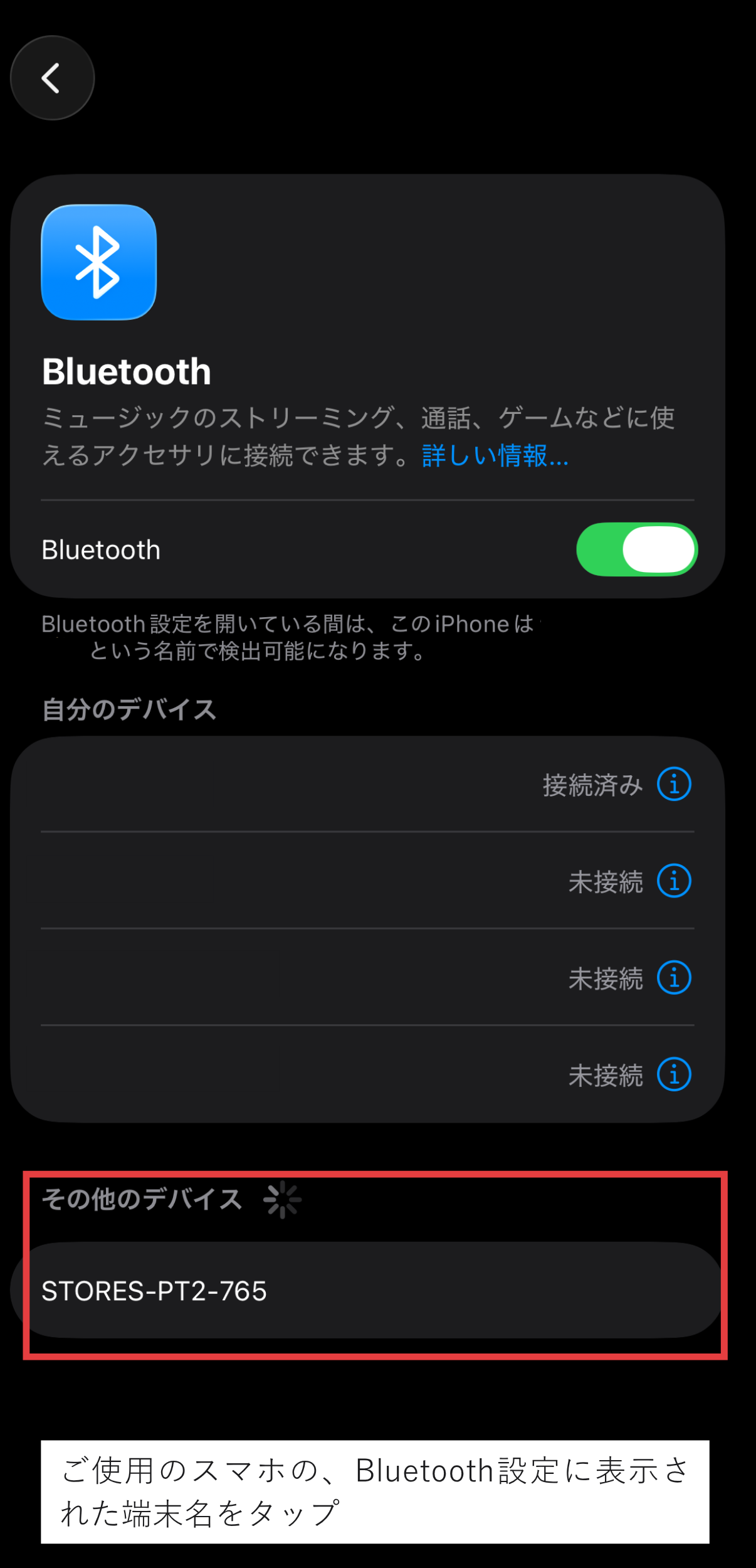The height and width of the screenshot is (1568, 756).
Task: Open info for the 接続済み device
Action: [674, 784]
